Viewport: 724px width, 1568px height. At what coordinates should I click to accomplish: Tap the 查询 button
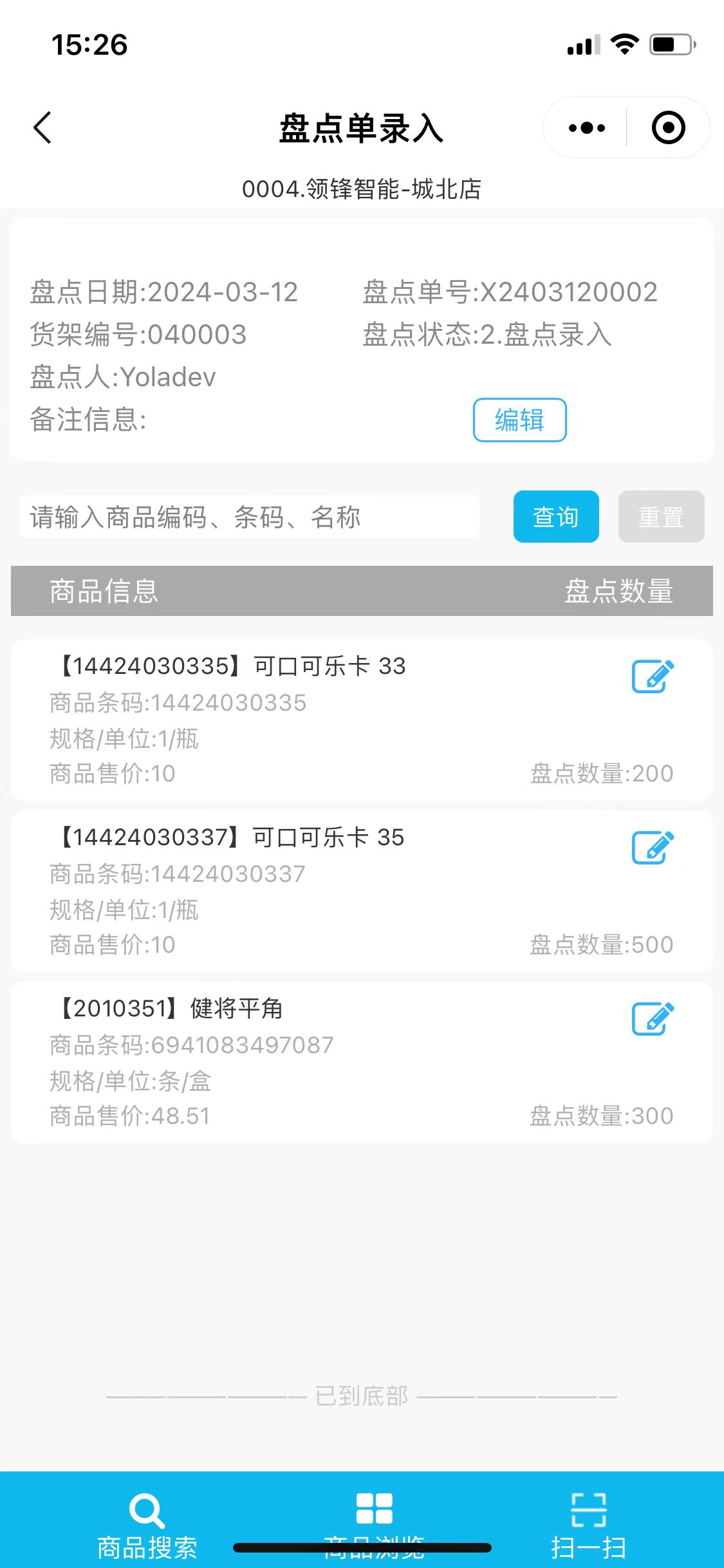coord(555,517)
